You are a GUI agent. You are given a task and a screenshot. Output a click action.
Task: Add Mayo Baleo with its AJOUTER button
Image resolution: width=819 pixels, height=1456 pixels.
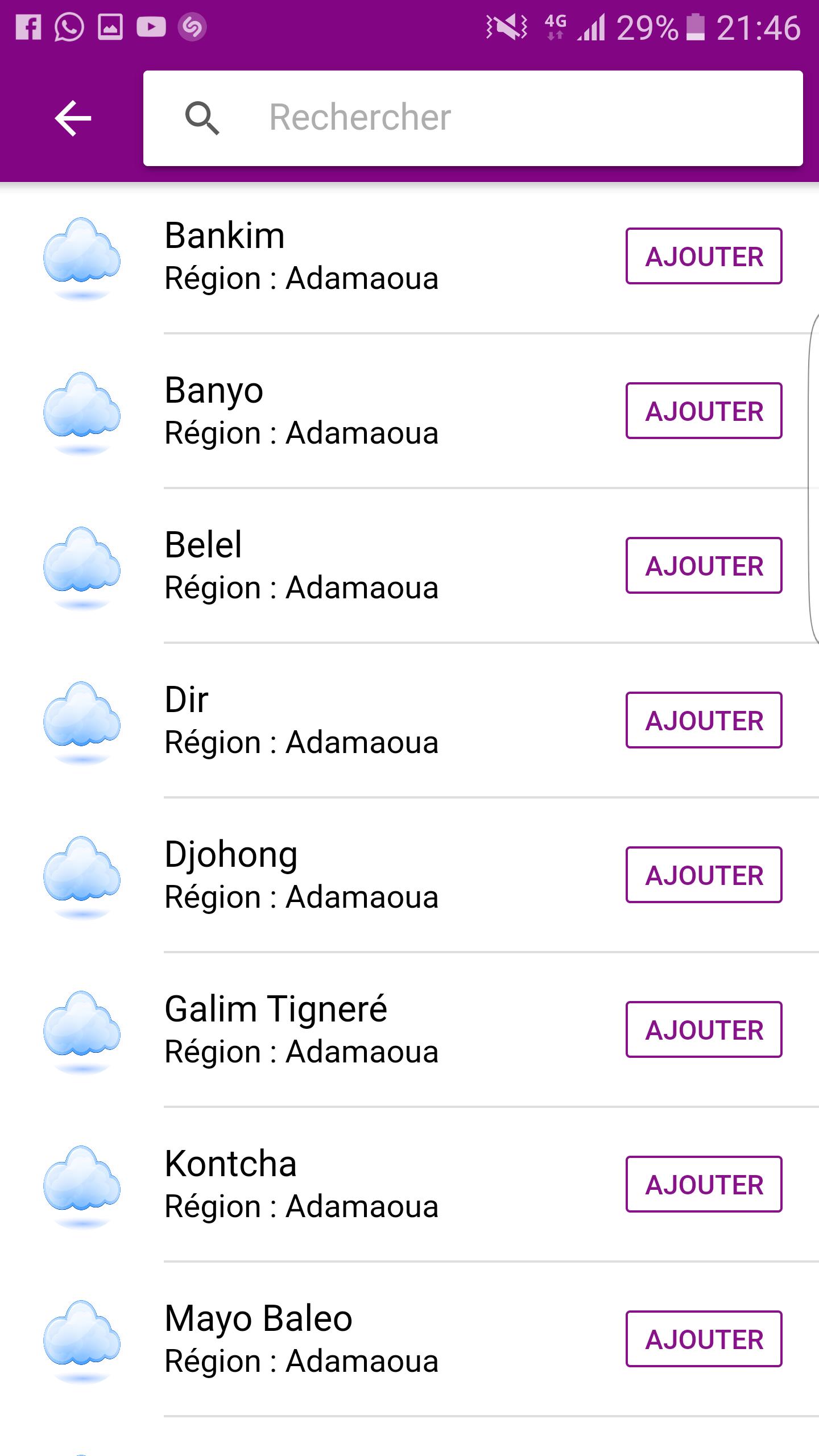click(704, 1339)
